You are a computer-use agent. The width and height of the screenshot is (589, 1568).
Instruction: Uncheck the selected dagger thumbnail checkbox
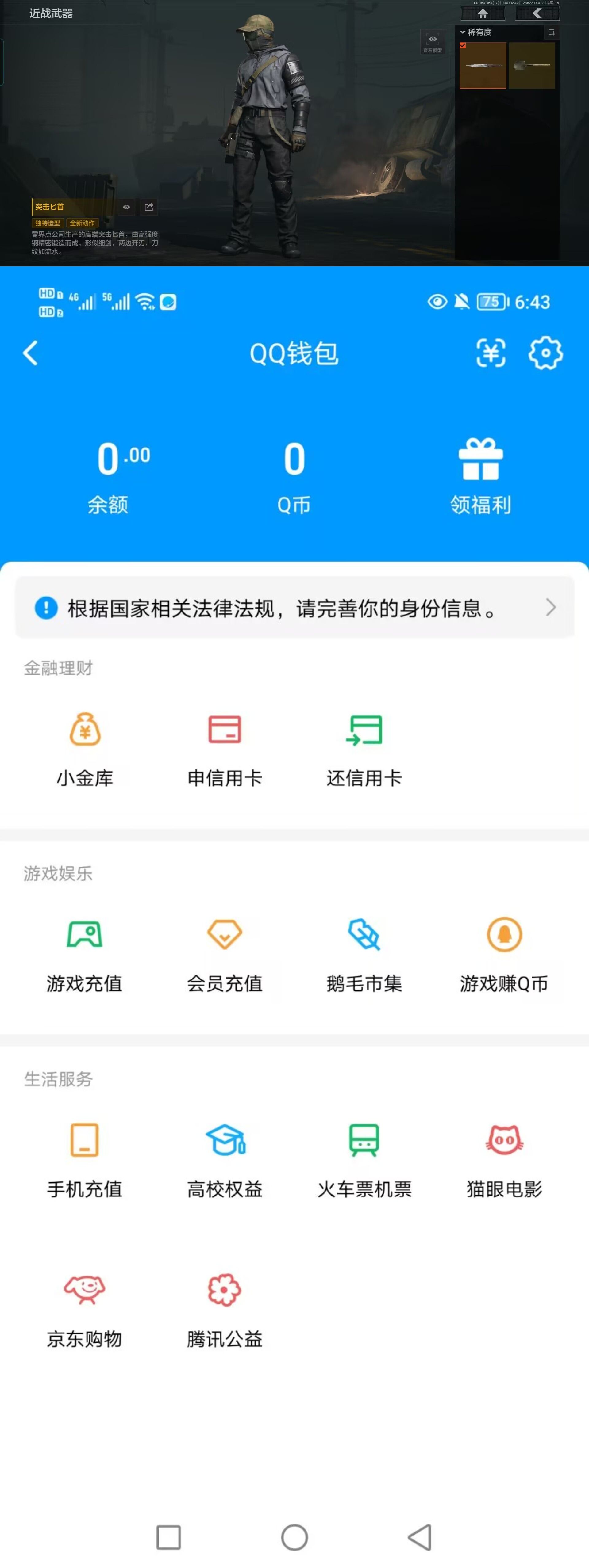click(x=463, y=45)
